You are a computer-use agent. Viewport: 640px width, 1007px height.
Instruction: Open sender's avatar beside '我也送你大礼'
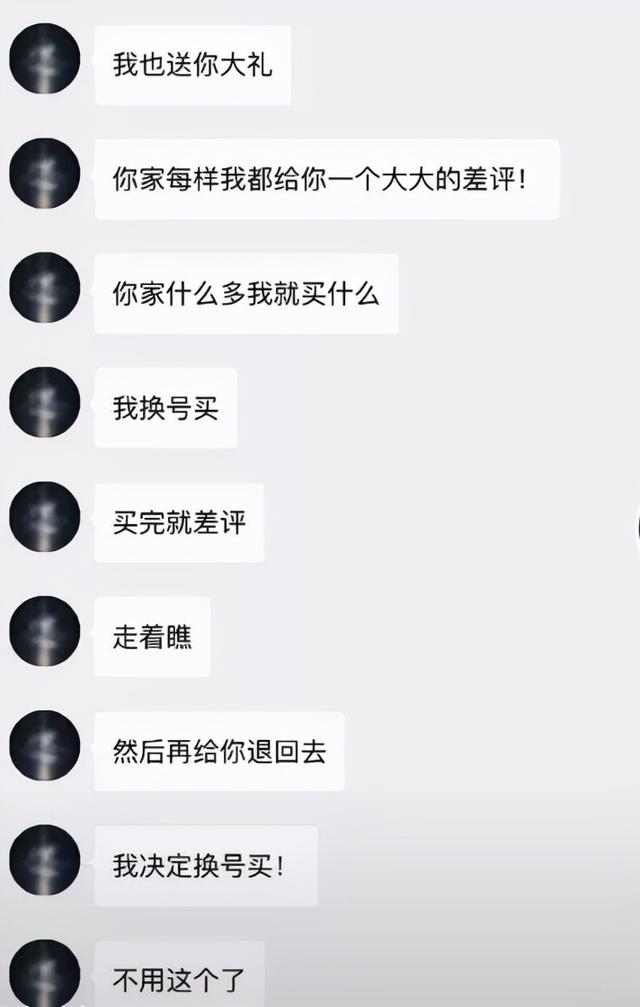[44, 60]
